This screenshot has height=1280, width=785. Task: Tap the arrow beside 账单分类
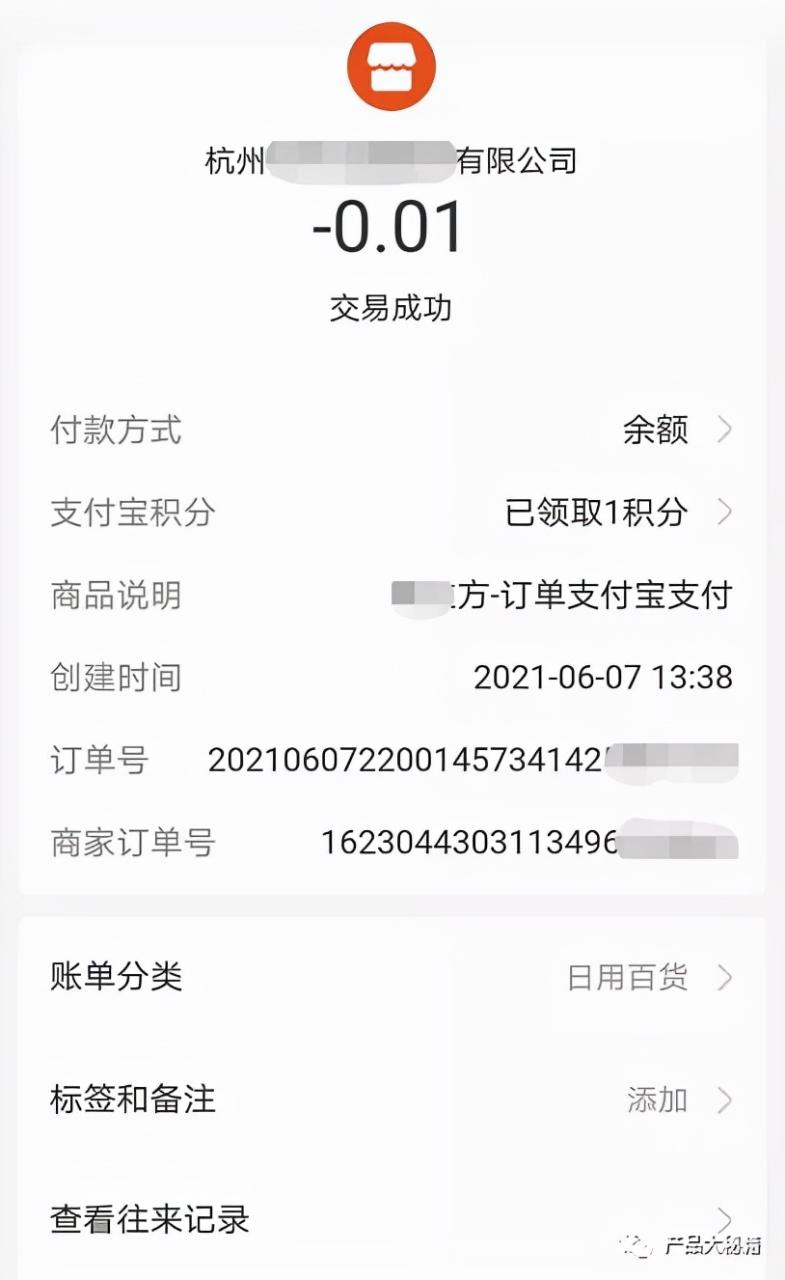[729, 978]
